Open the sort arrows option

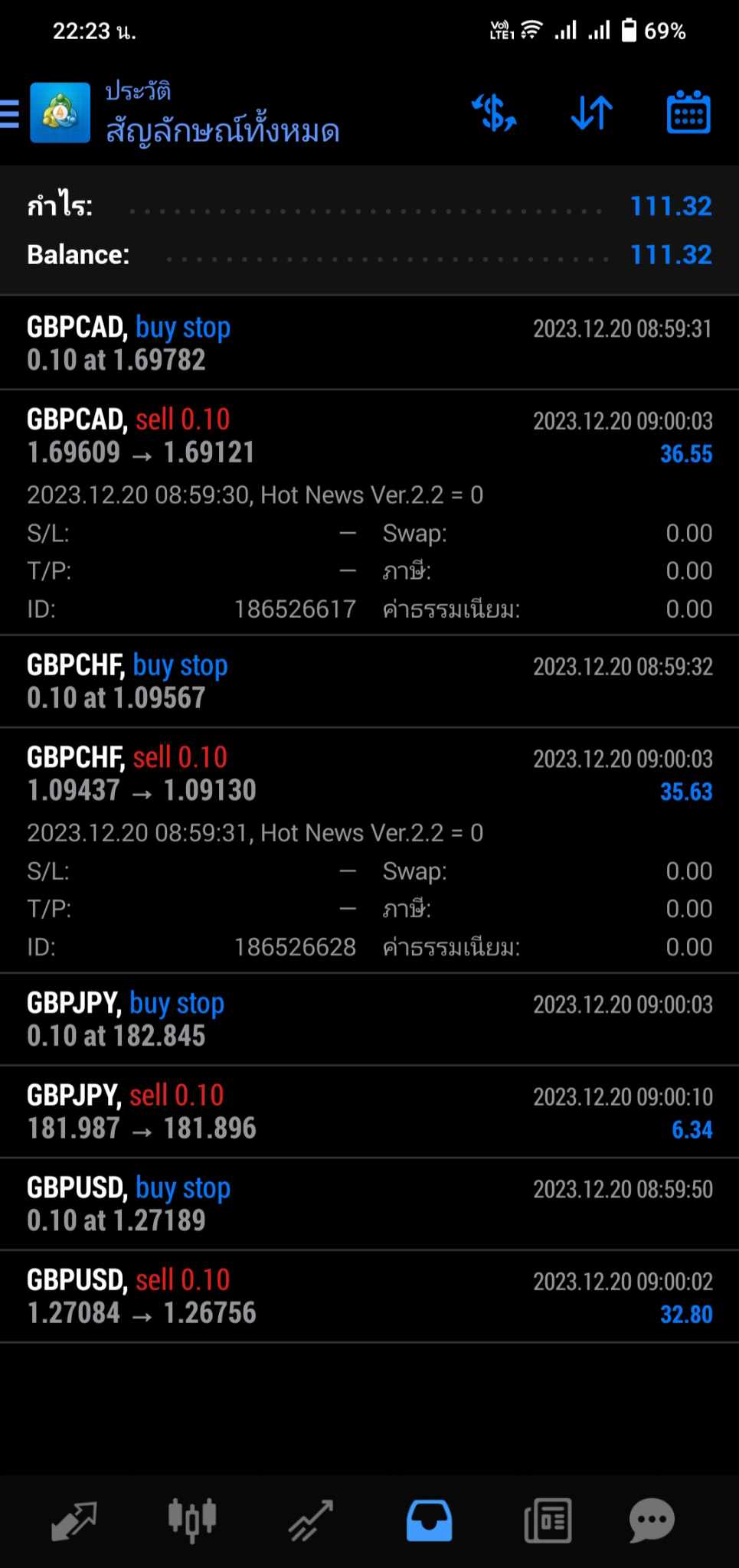592,113
